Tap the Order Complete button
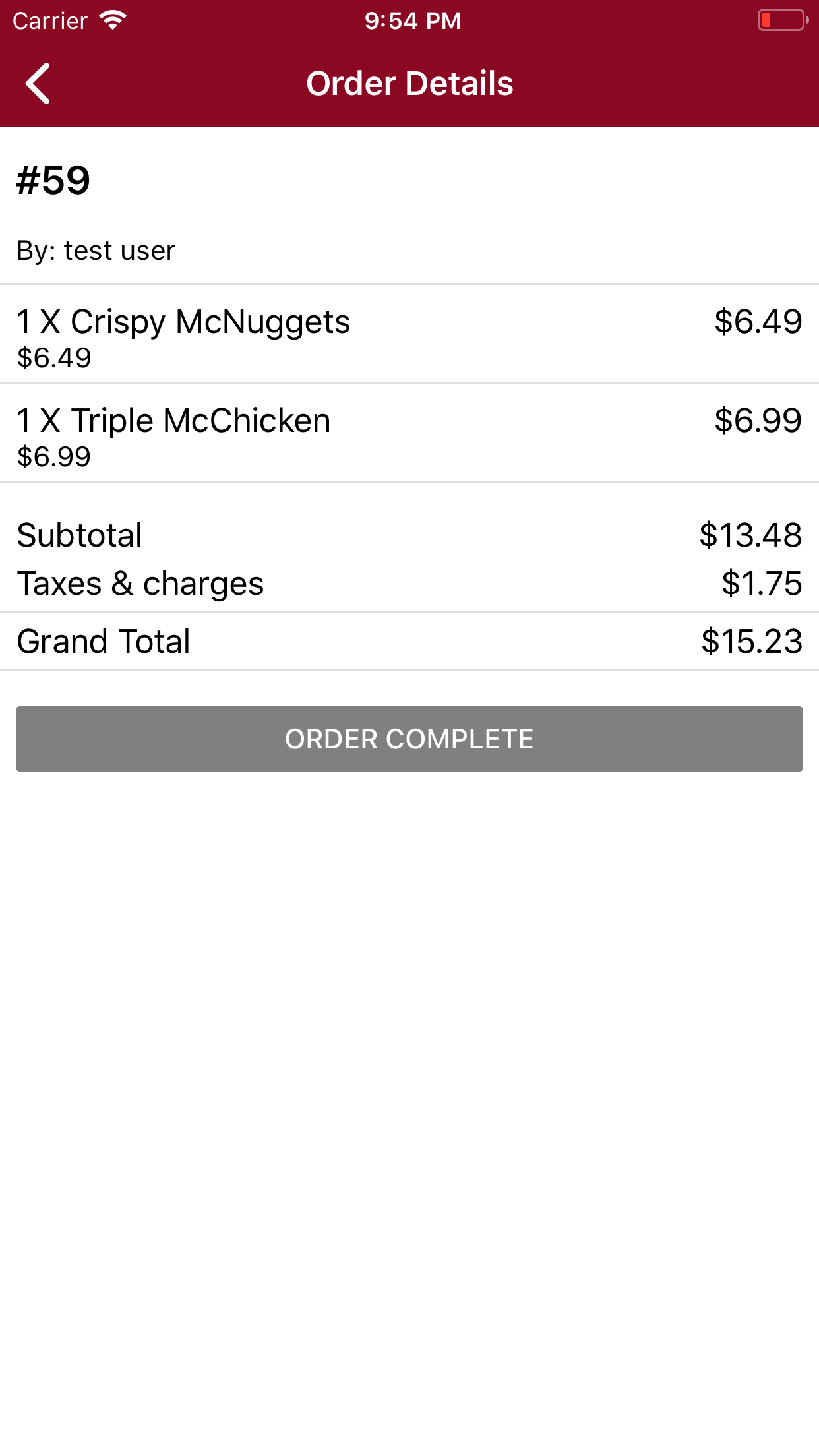The height and width of the screenshot is (1456, 819). pyautogui.click(x=409, y=739)
